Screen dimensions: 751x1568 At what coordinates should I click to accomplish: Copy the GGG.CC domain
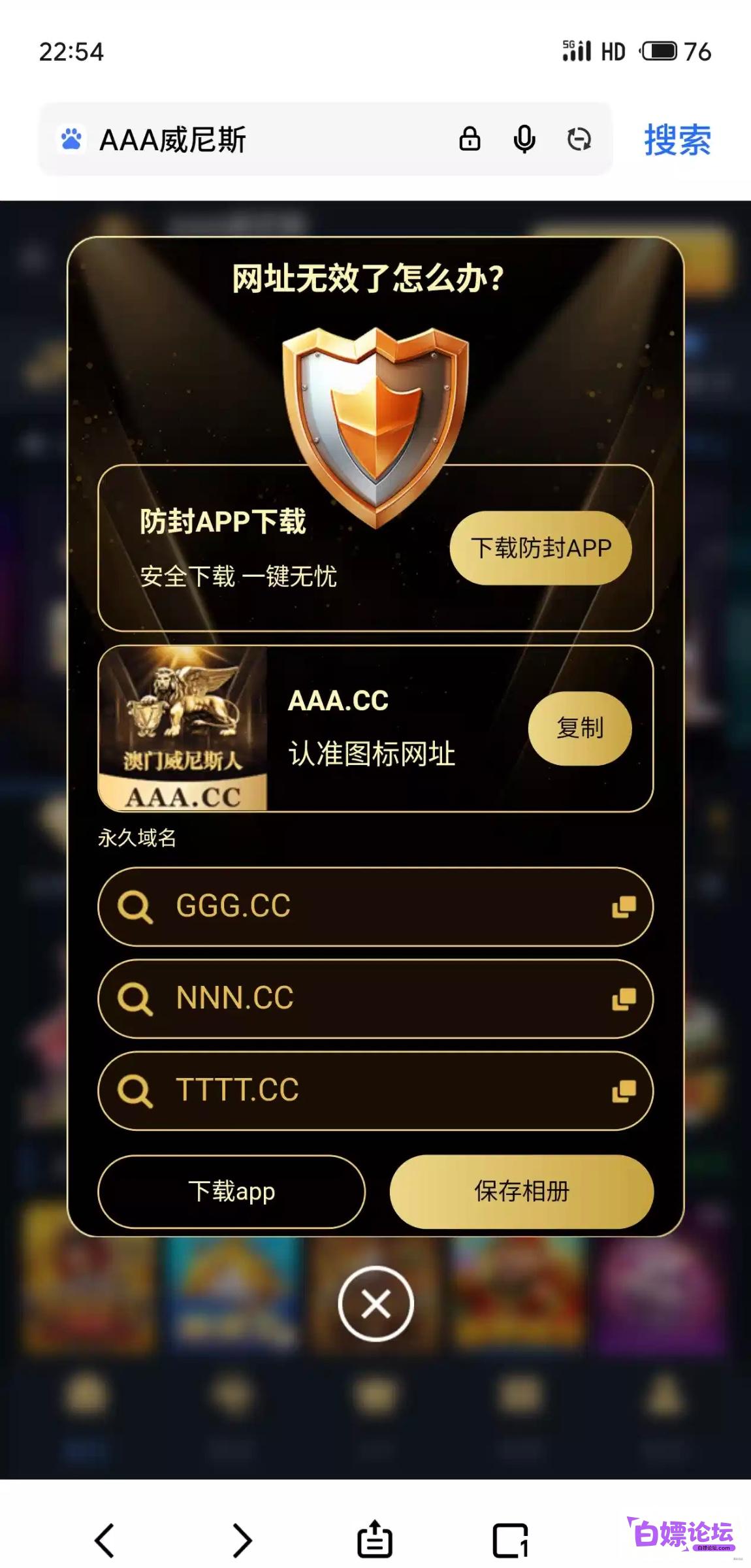(624, 906)
